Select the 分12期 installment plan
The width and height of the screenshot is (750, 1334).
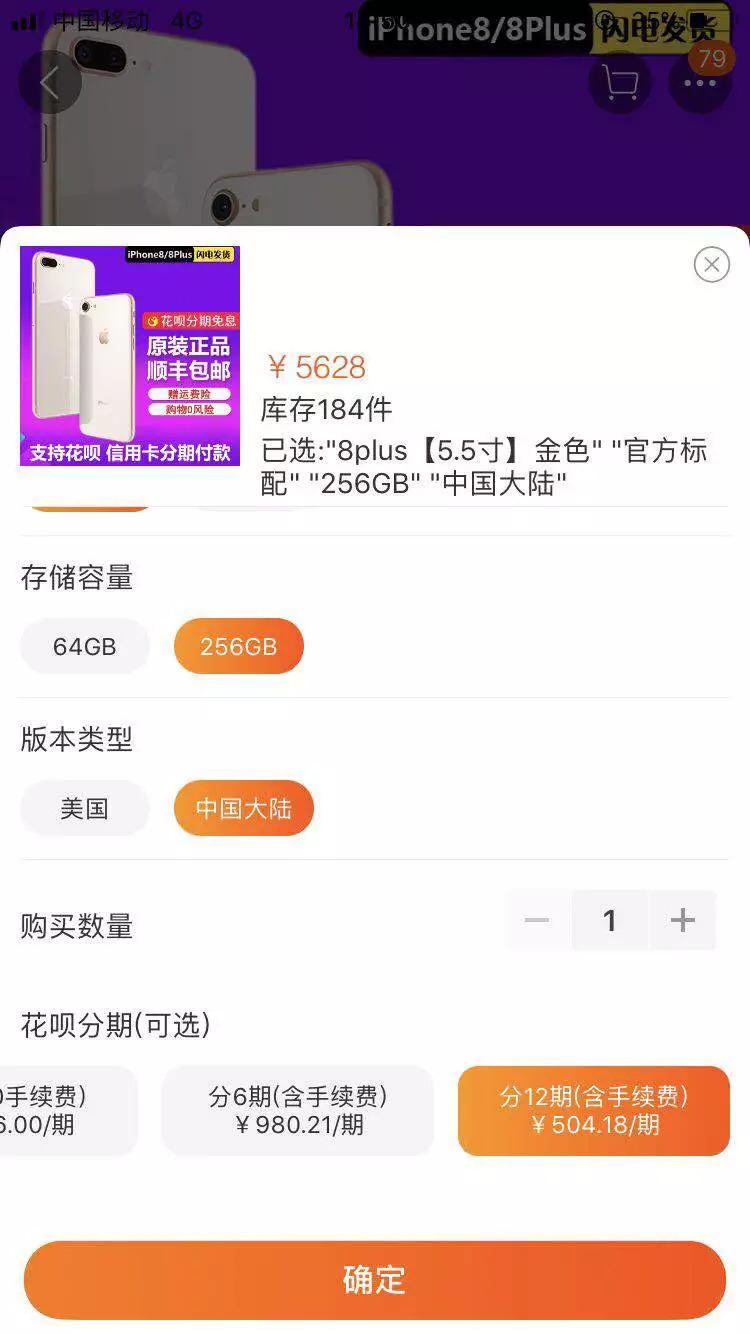(593, 1110)
